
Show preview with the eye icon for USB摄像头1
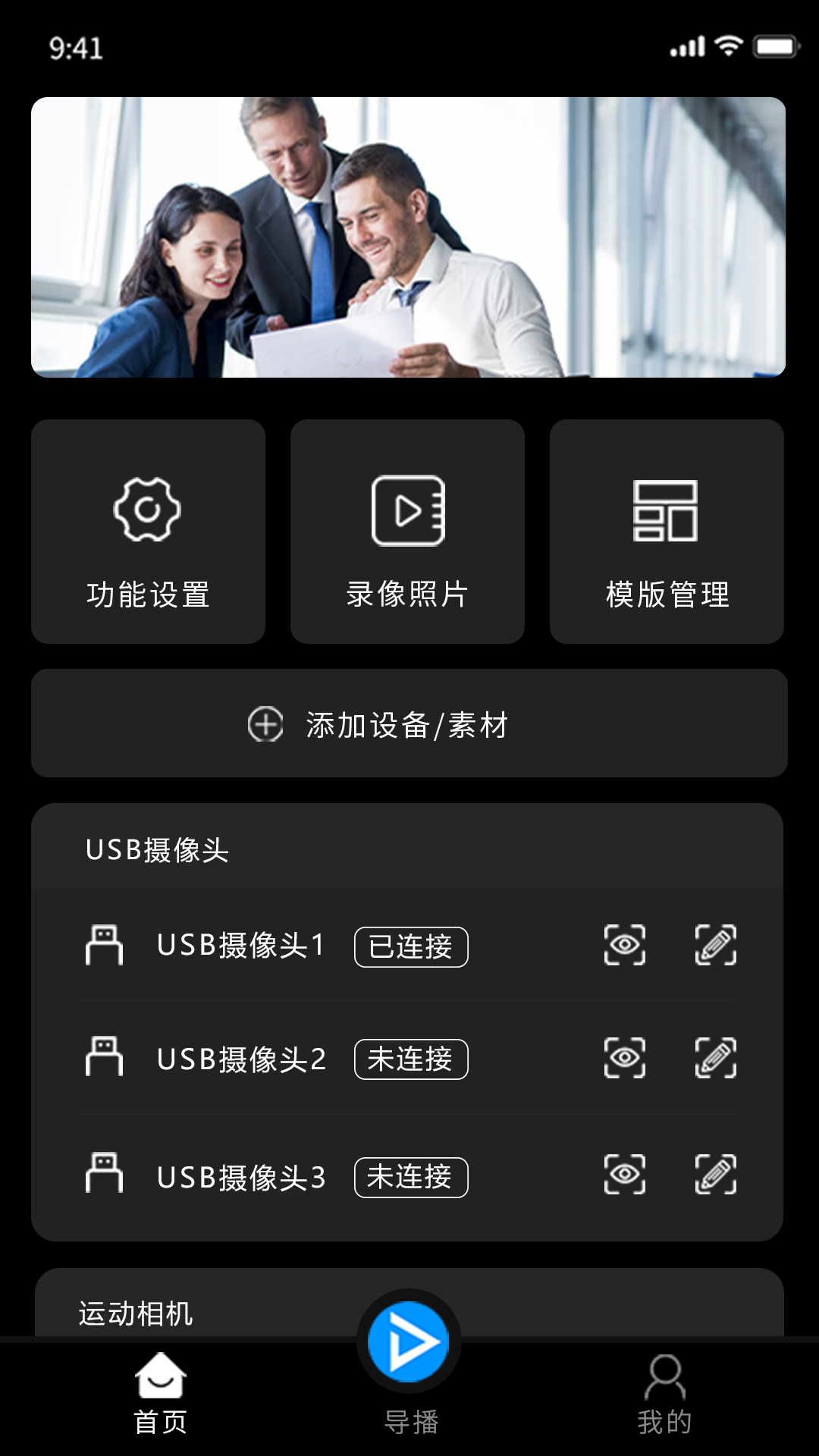coord(623,946)
